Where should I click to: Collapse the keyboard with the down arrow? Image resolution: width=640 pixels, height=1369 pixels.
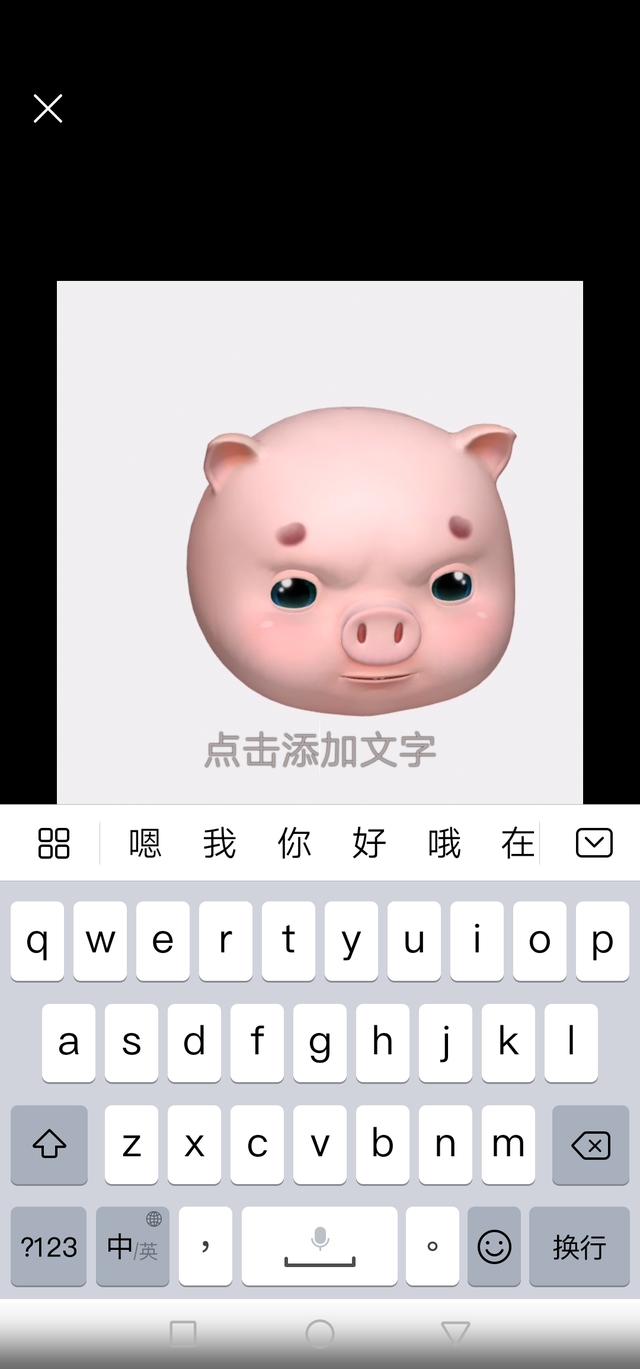point(594,843)
